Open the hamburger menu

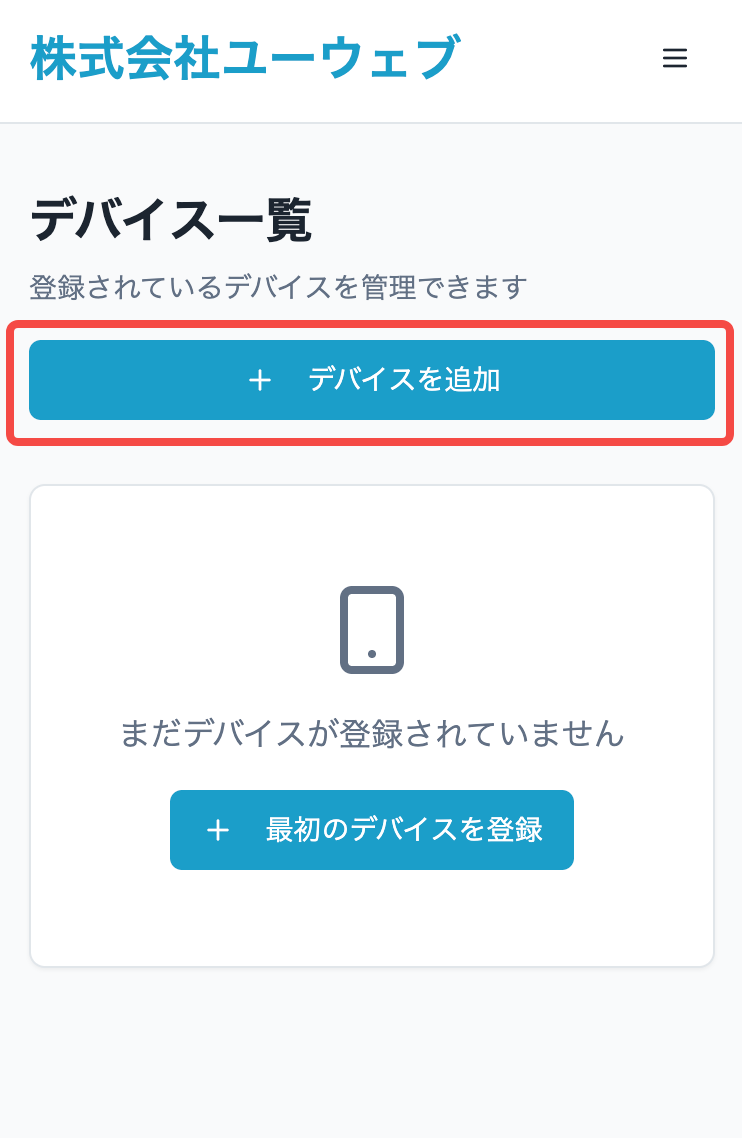tap(675, 59)
